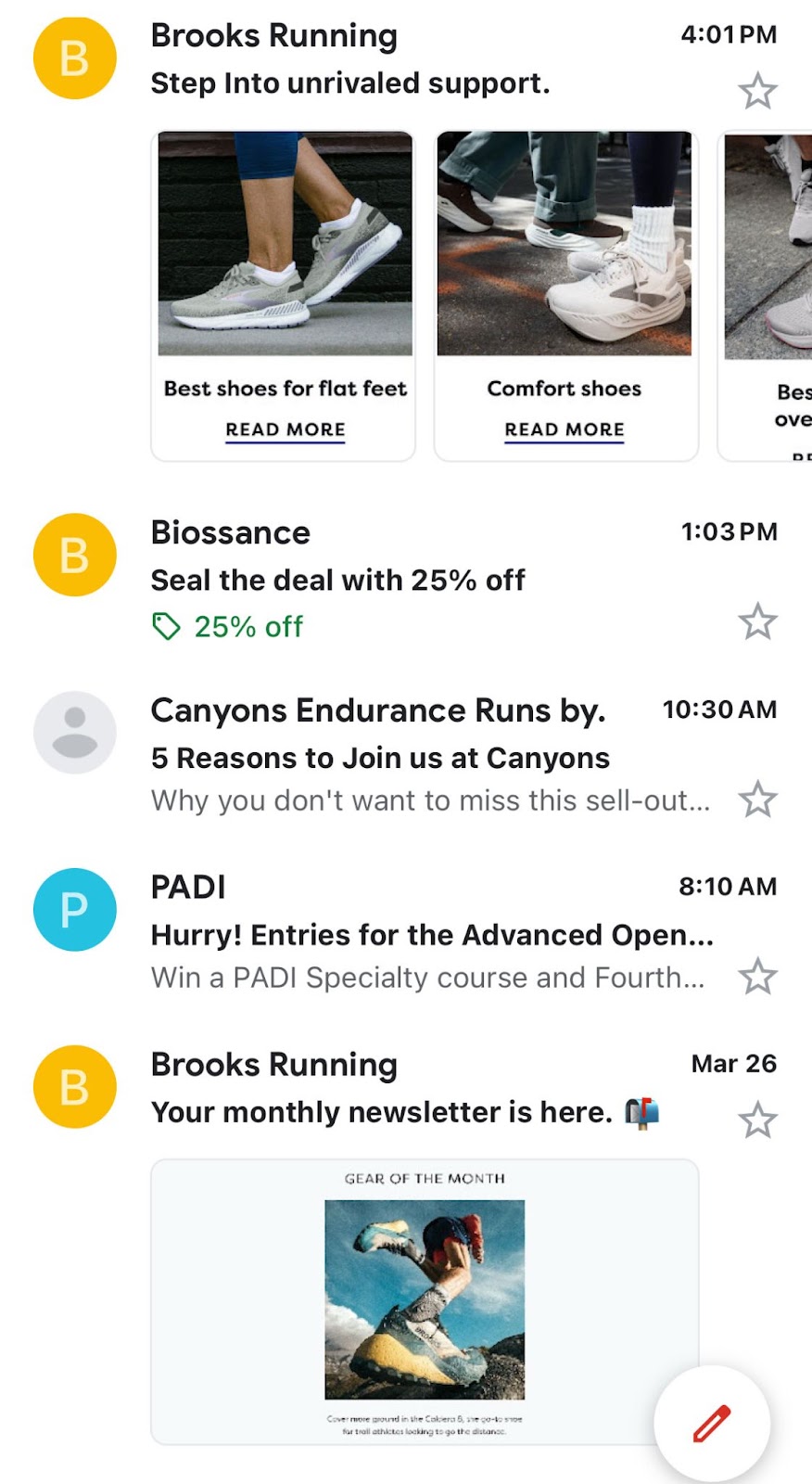This screenshot has height=1484, width=812.
Task: Open Read More under Comfort shoes
Action: point(564,429)
